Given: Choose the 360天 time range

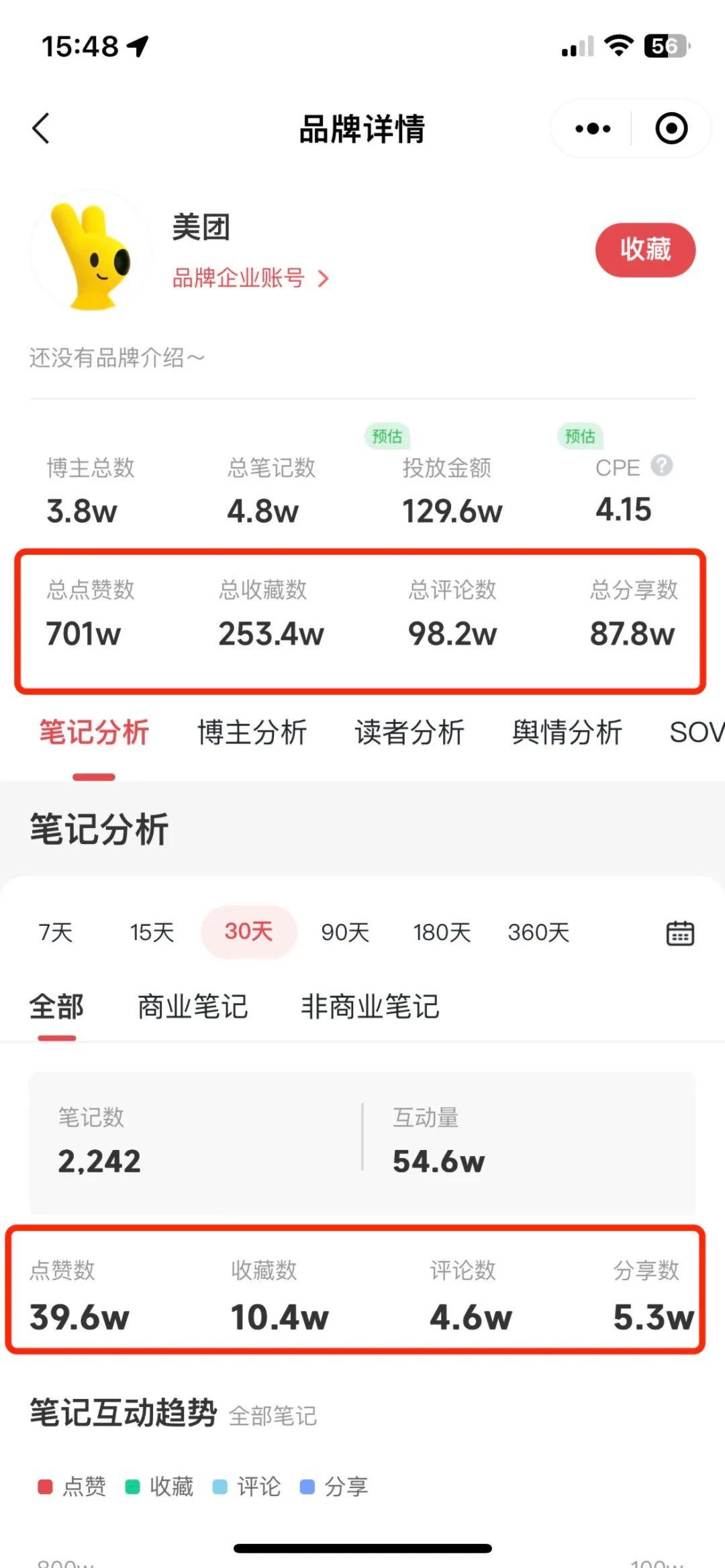Looking at the screenshot, I should coord(538,932).
